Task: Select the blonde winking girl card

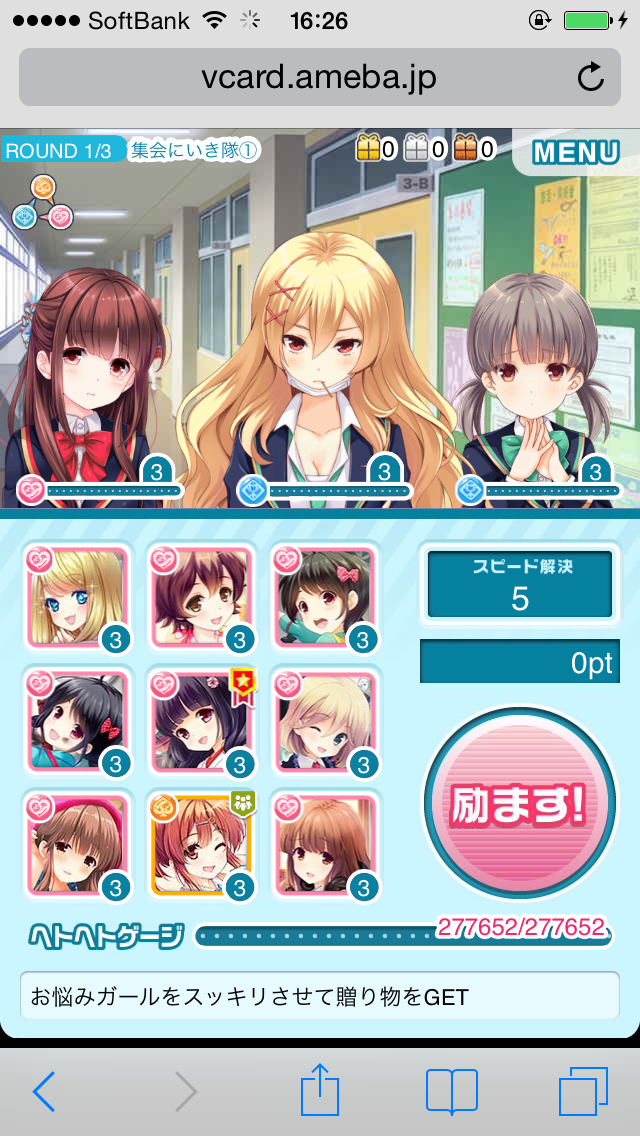Action: tap(323, 720)
